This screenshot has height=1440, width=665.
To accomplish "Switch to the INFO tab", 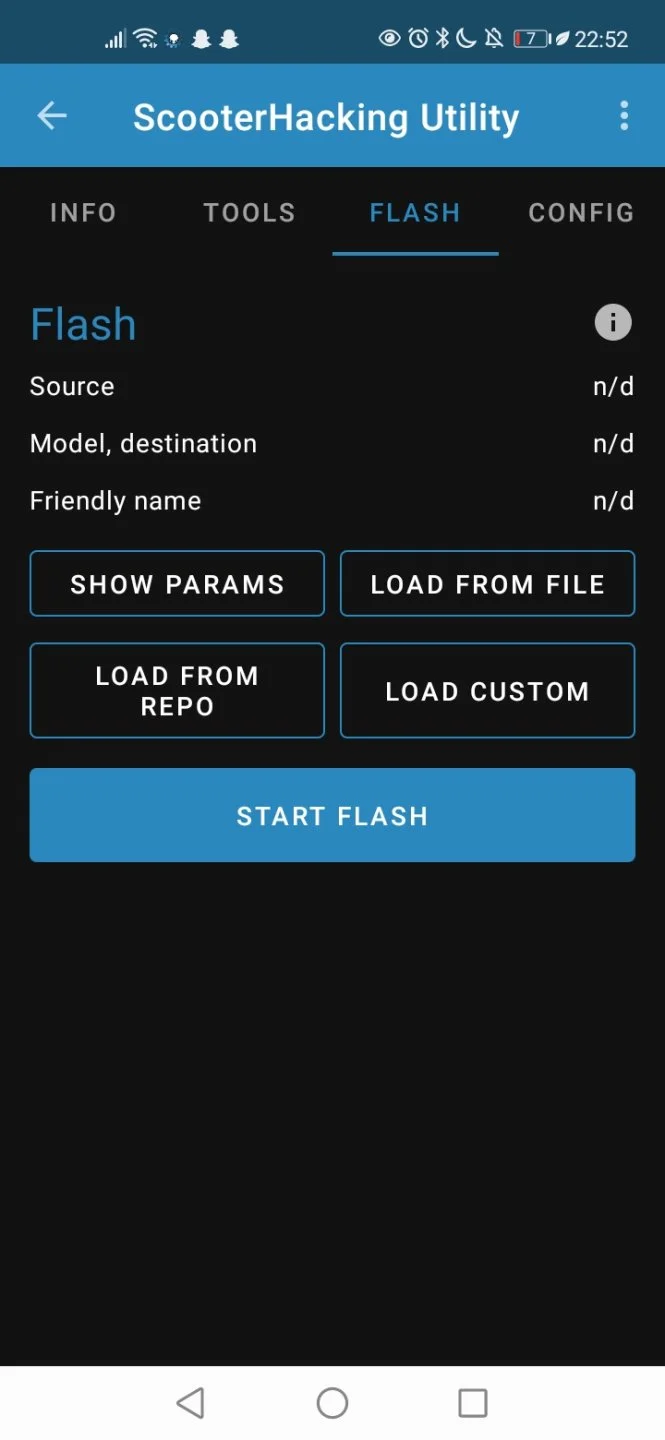I will [x=83, y=212].
